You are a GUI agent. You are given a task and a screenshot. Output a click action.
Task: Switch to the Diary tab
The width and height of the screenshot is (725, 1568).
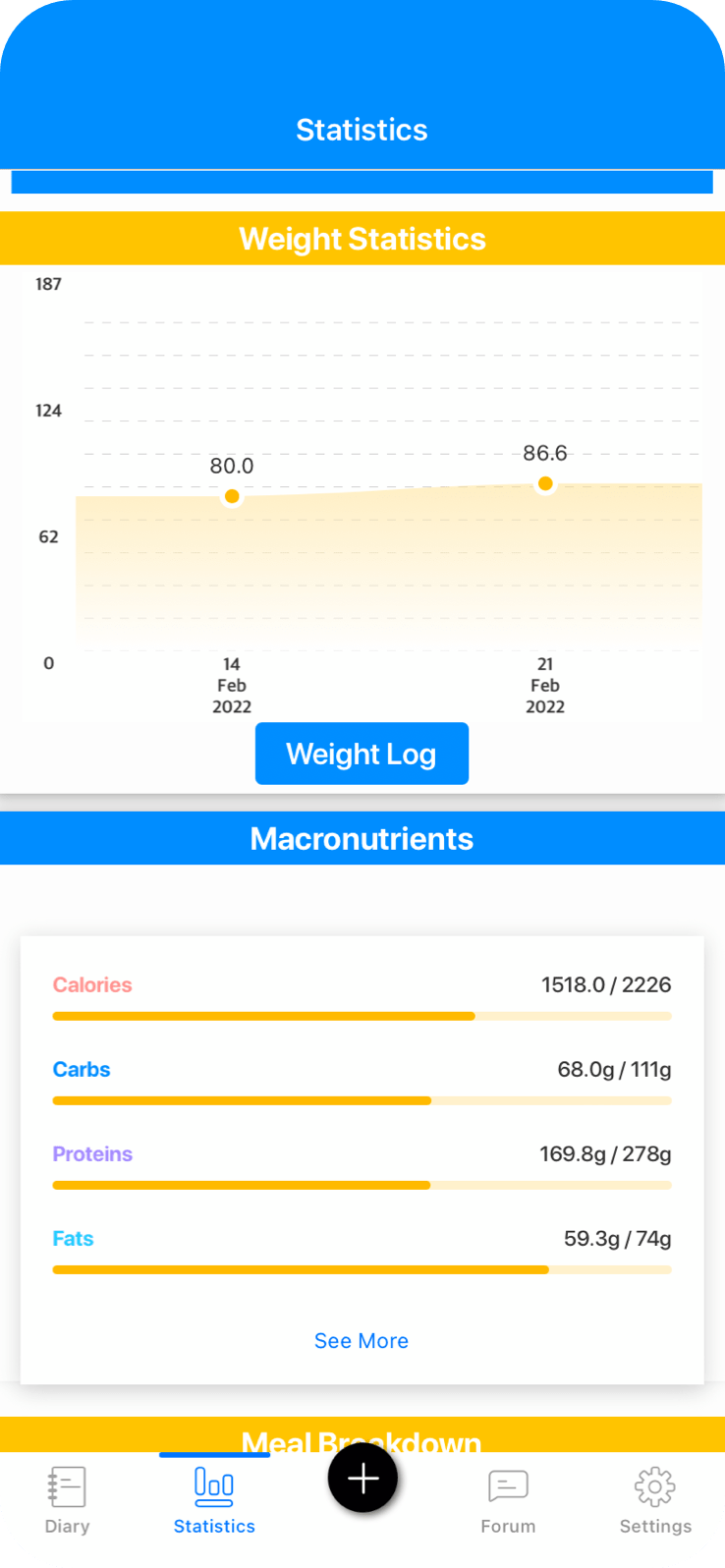(67, 1500)
